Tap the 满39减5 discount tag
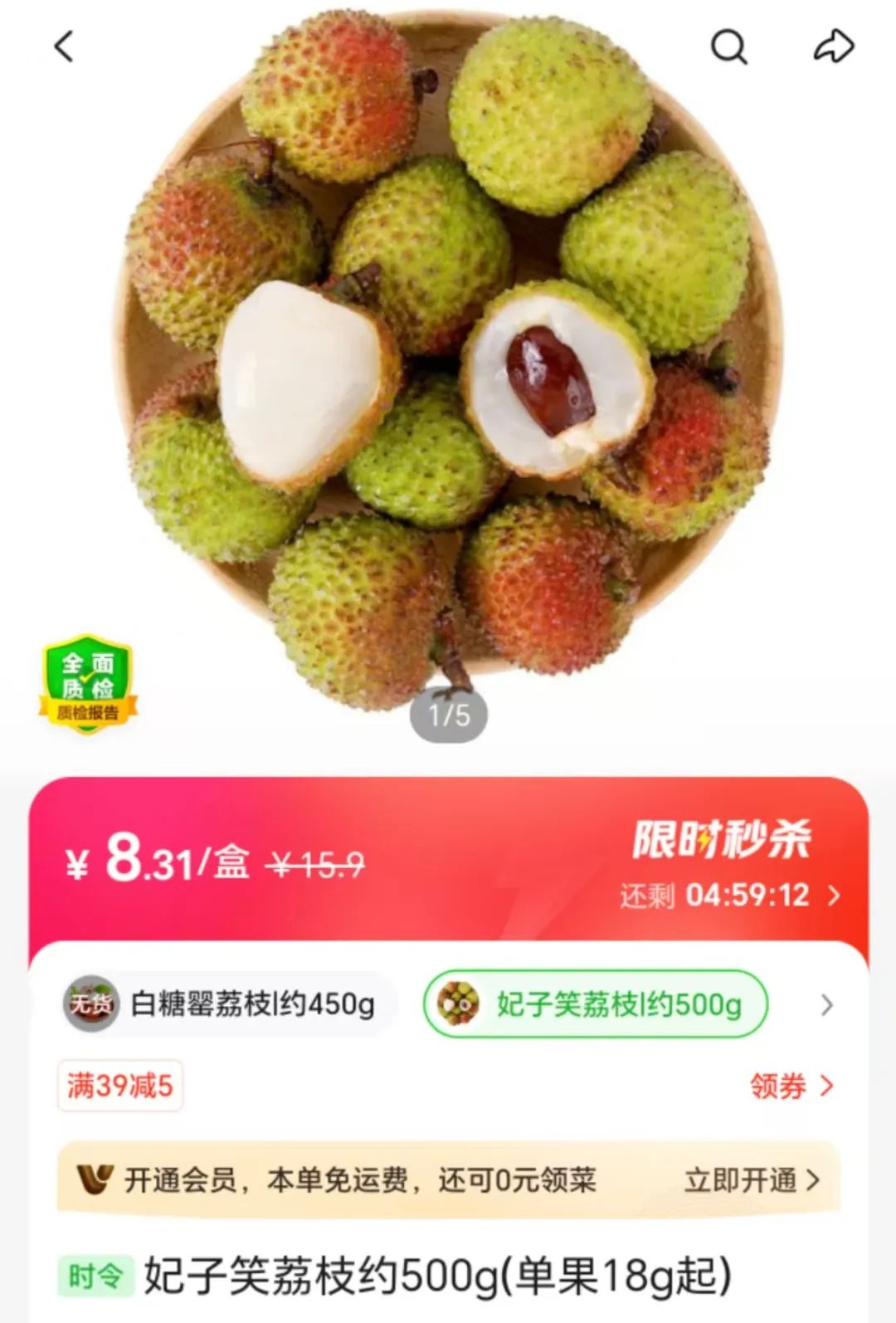The image size is (896, 1323). click(120, 1086)
